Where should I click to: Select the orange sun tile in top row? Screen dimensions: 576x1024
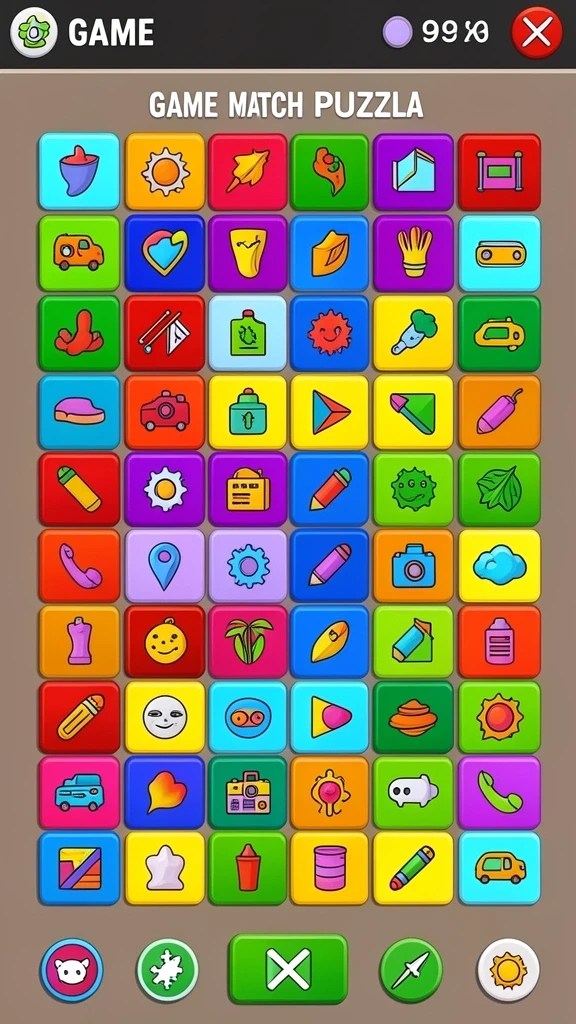pyautogui.click(x=165, y=172)
